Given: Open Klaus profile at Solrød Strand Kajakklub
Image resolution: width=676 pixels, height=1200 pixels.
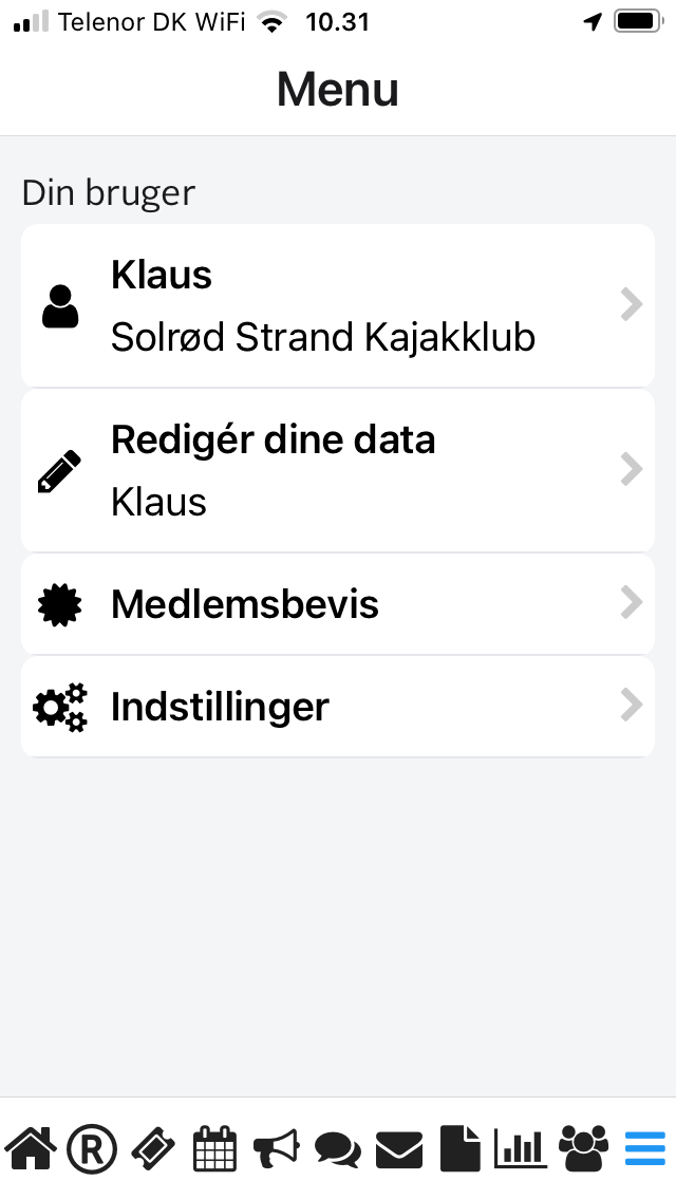Looking at the screenshot, I should click(x=338, y=305).
